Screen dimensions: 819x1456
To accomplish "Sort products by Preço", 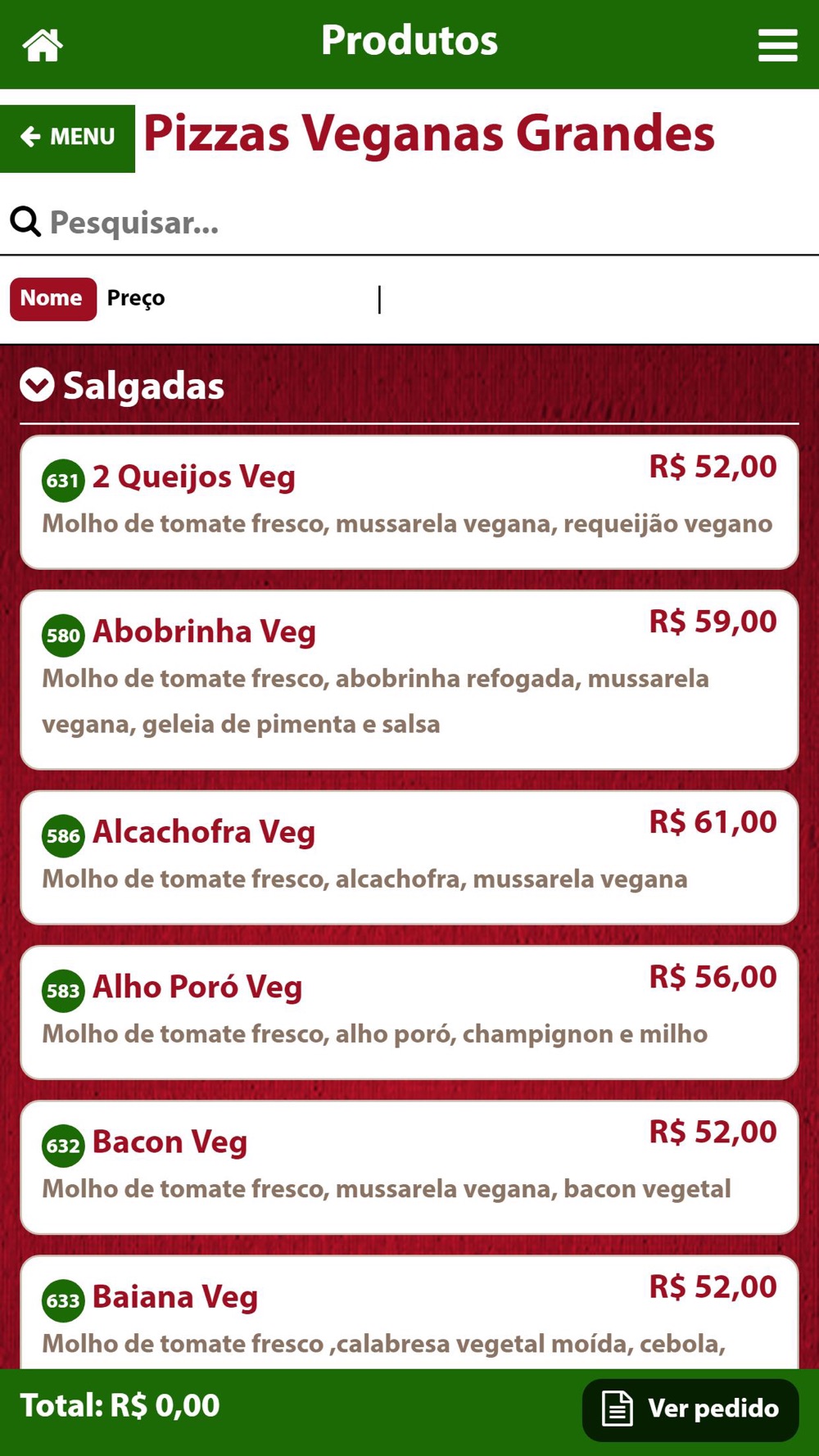I will [136, 299].
